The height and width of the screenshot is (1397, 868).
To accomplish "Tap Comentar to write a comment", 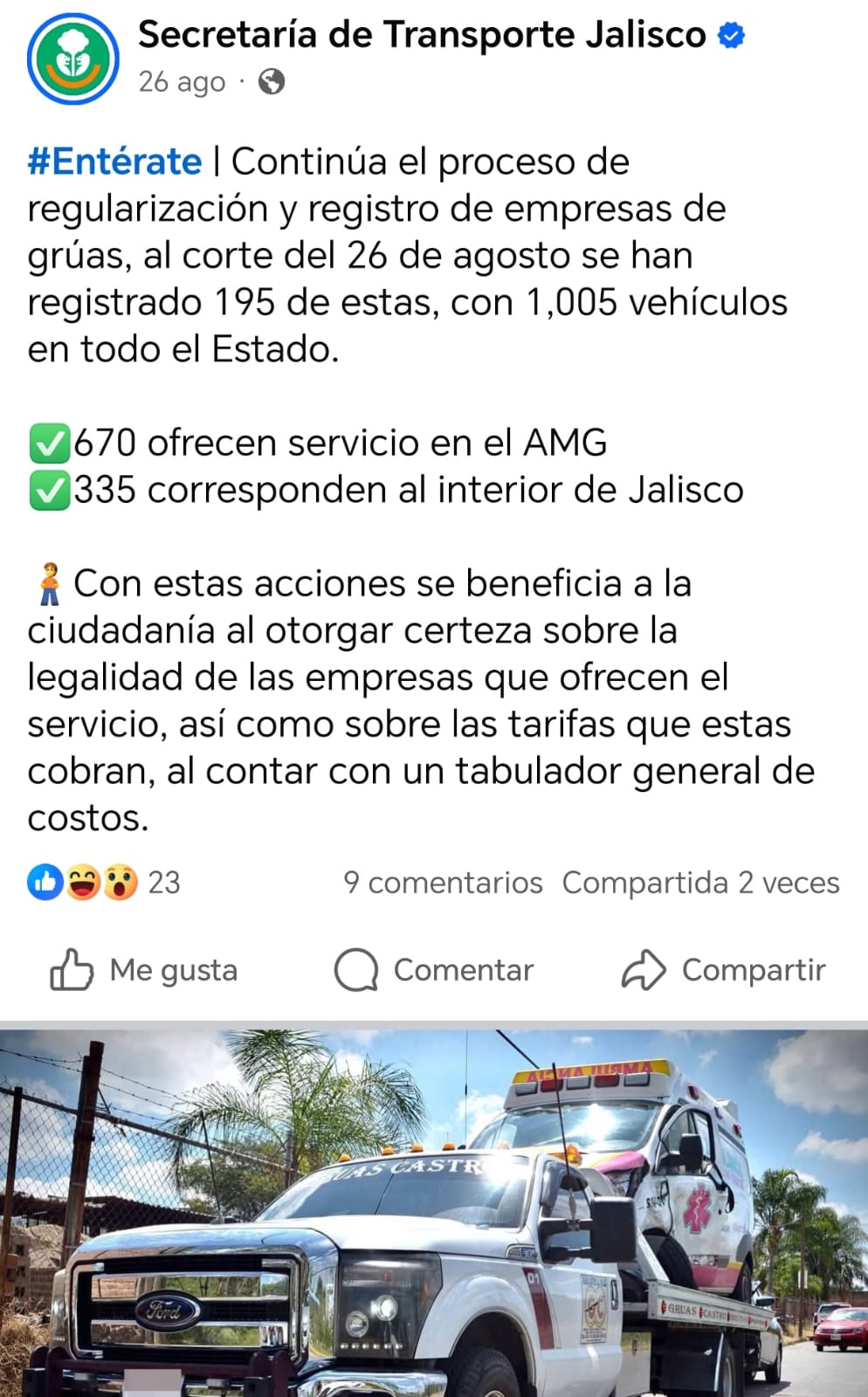I will click(x=434, y=970).
